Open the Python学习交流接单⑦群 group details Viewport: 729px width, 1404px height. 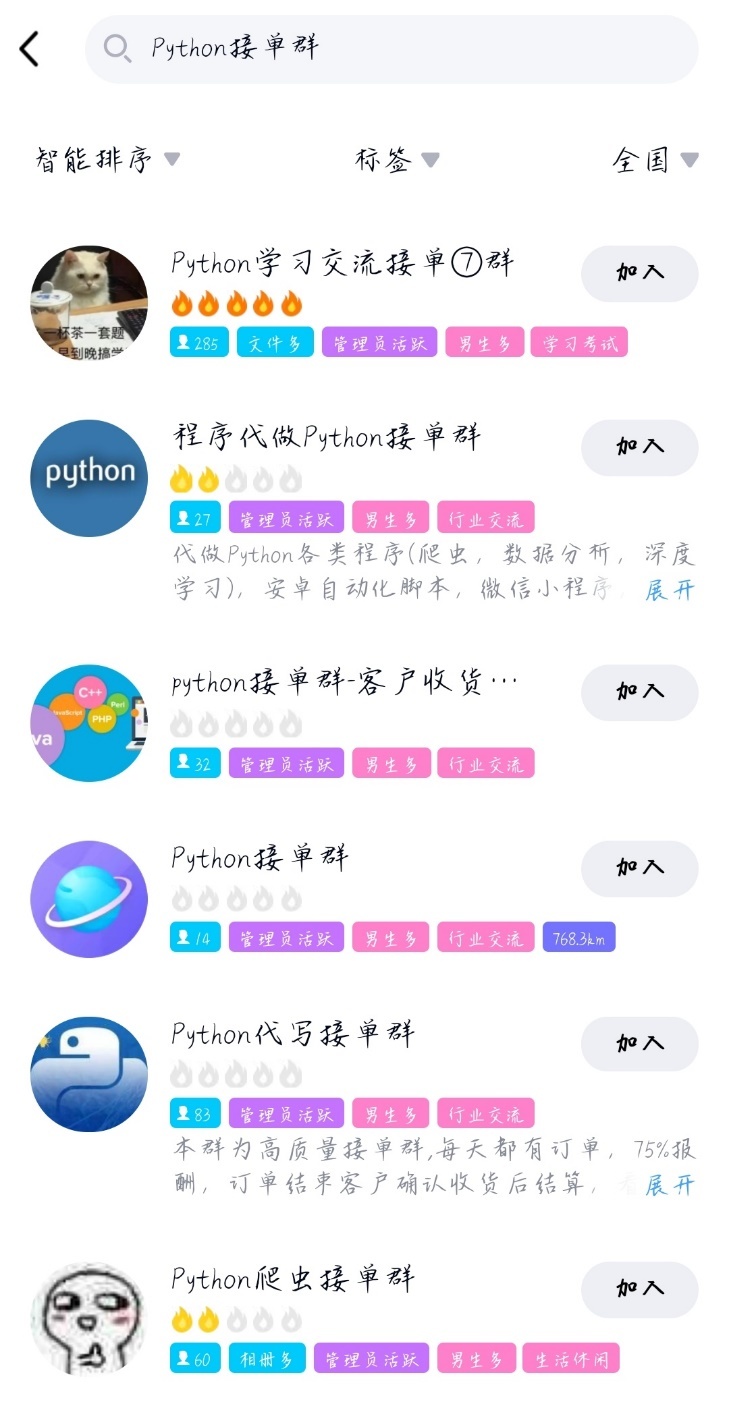pyautogui.click(x=342, y=264)
